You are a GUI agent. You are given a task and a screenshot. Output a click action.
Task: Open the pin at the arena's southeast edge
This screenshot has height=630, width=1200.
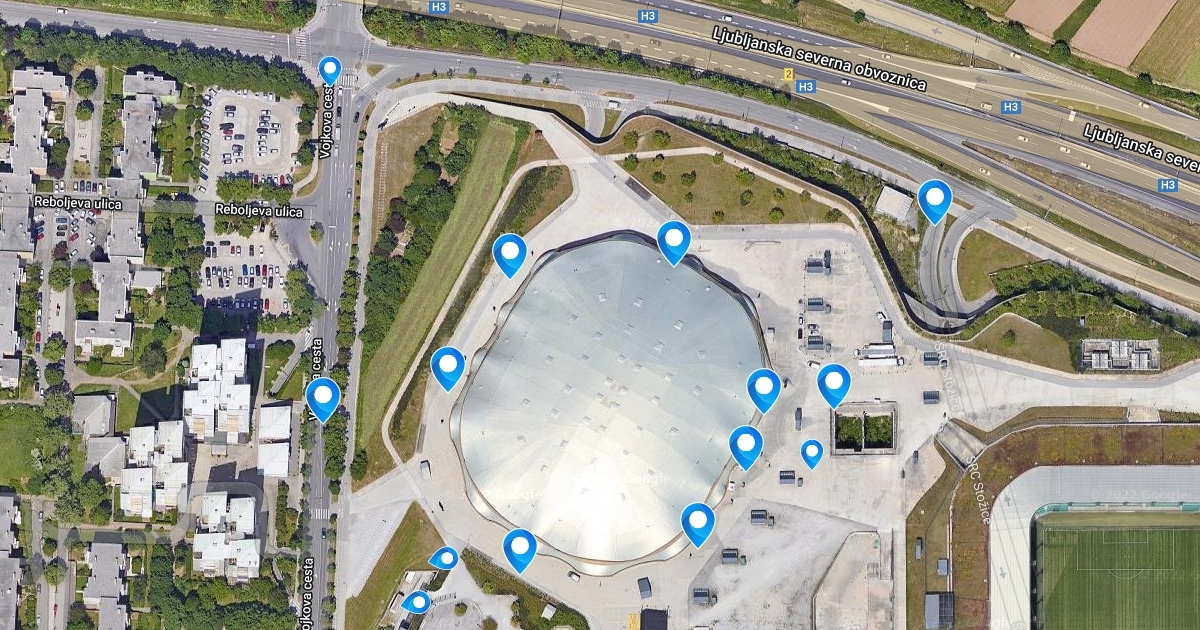coord(698,523)
